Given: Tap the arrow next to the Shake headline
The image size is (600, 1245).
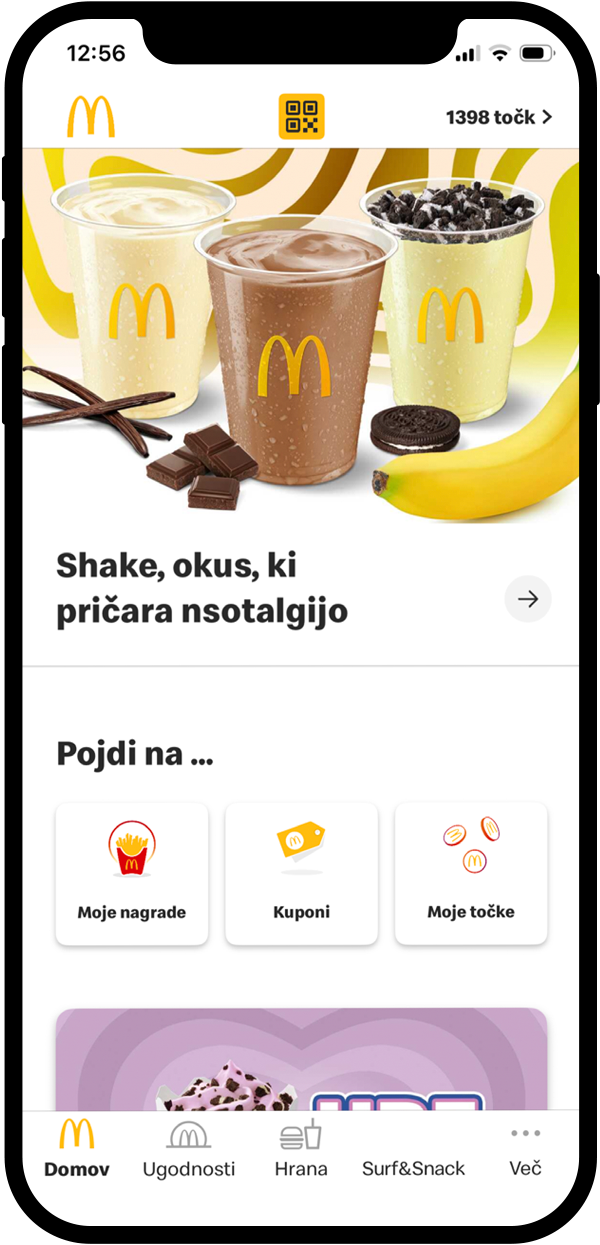Looking at the screenshot, I should coord(527,599).
